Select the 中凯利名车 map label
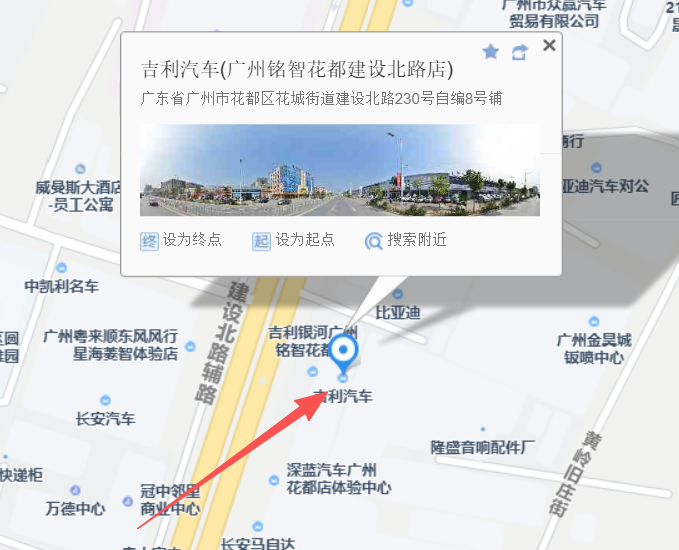The height and width of the screenshot is (550, 679). (62, 285)
